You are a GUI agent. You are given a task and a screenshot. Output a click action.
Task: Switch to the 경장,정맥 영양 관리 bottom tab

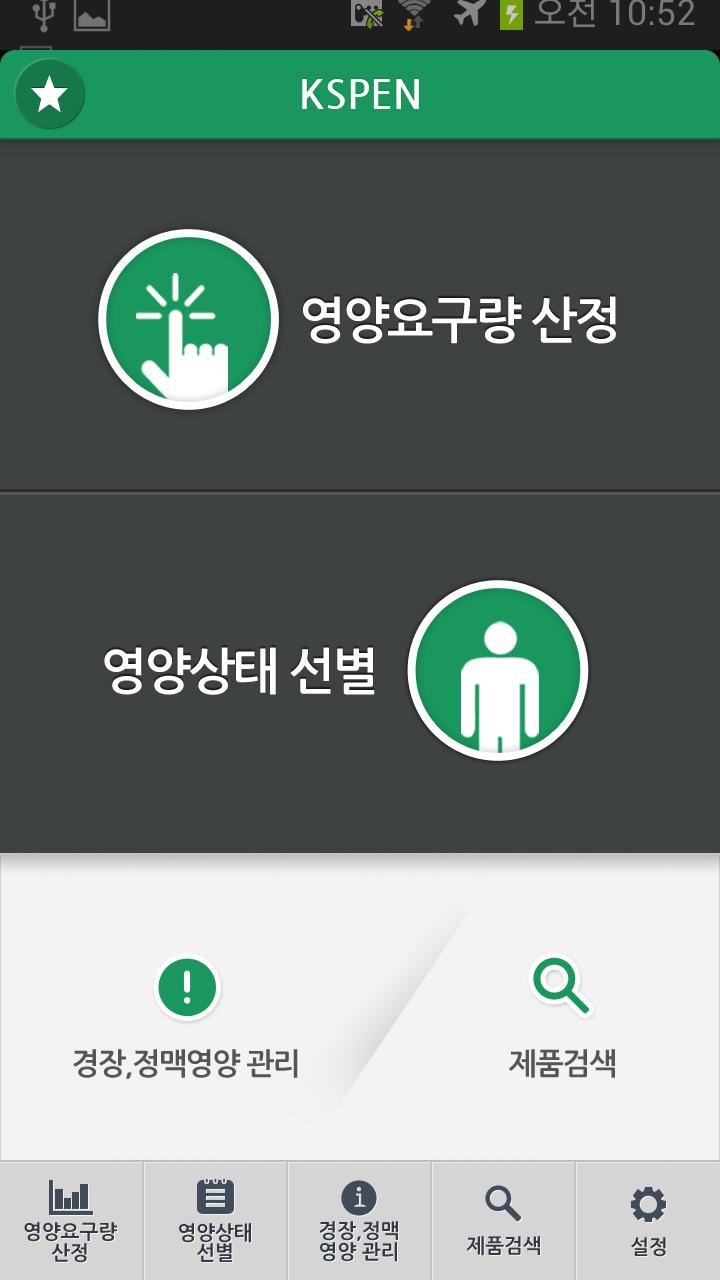(359, 1221)
